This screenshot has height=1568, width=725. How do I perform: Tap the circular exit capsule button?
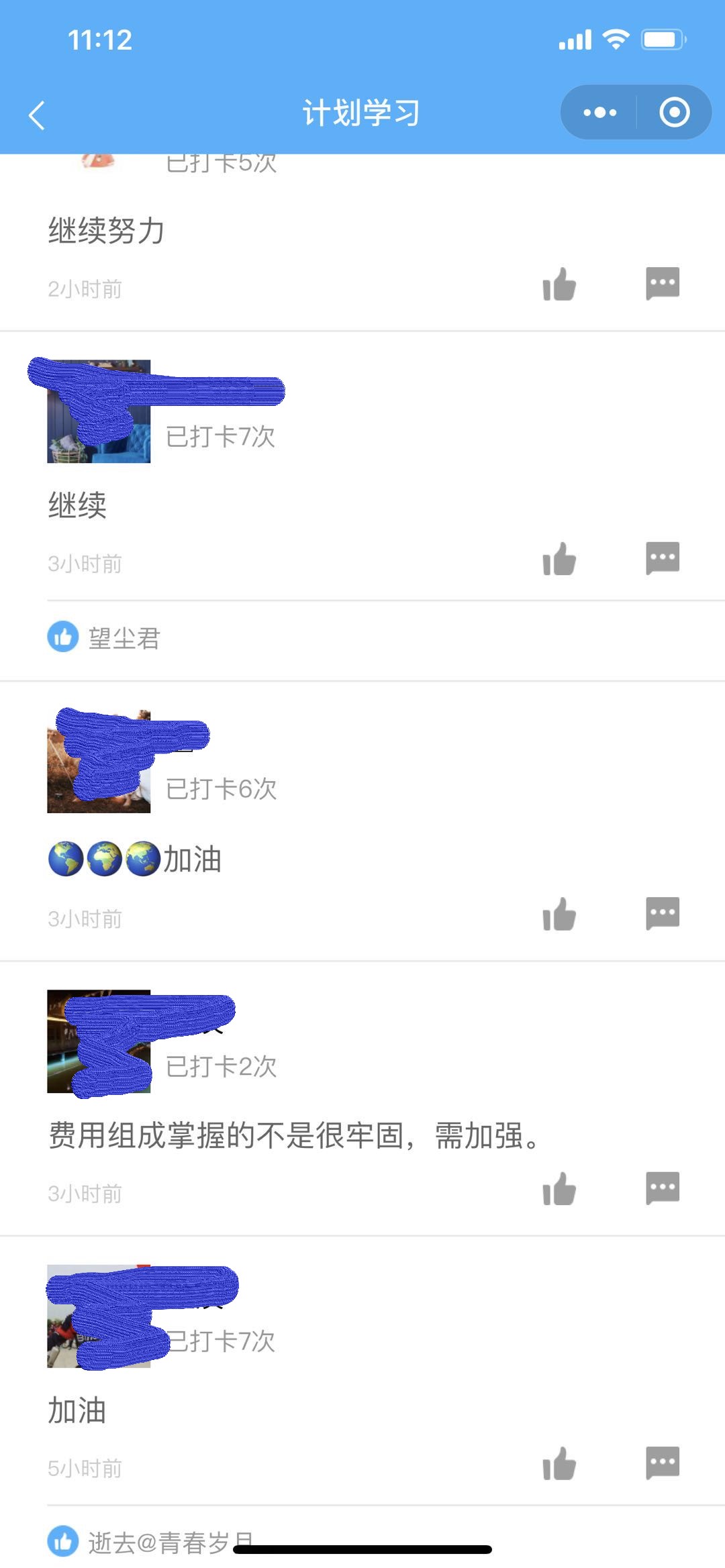(x=673, y=113)
